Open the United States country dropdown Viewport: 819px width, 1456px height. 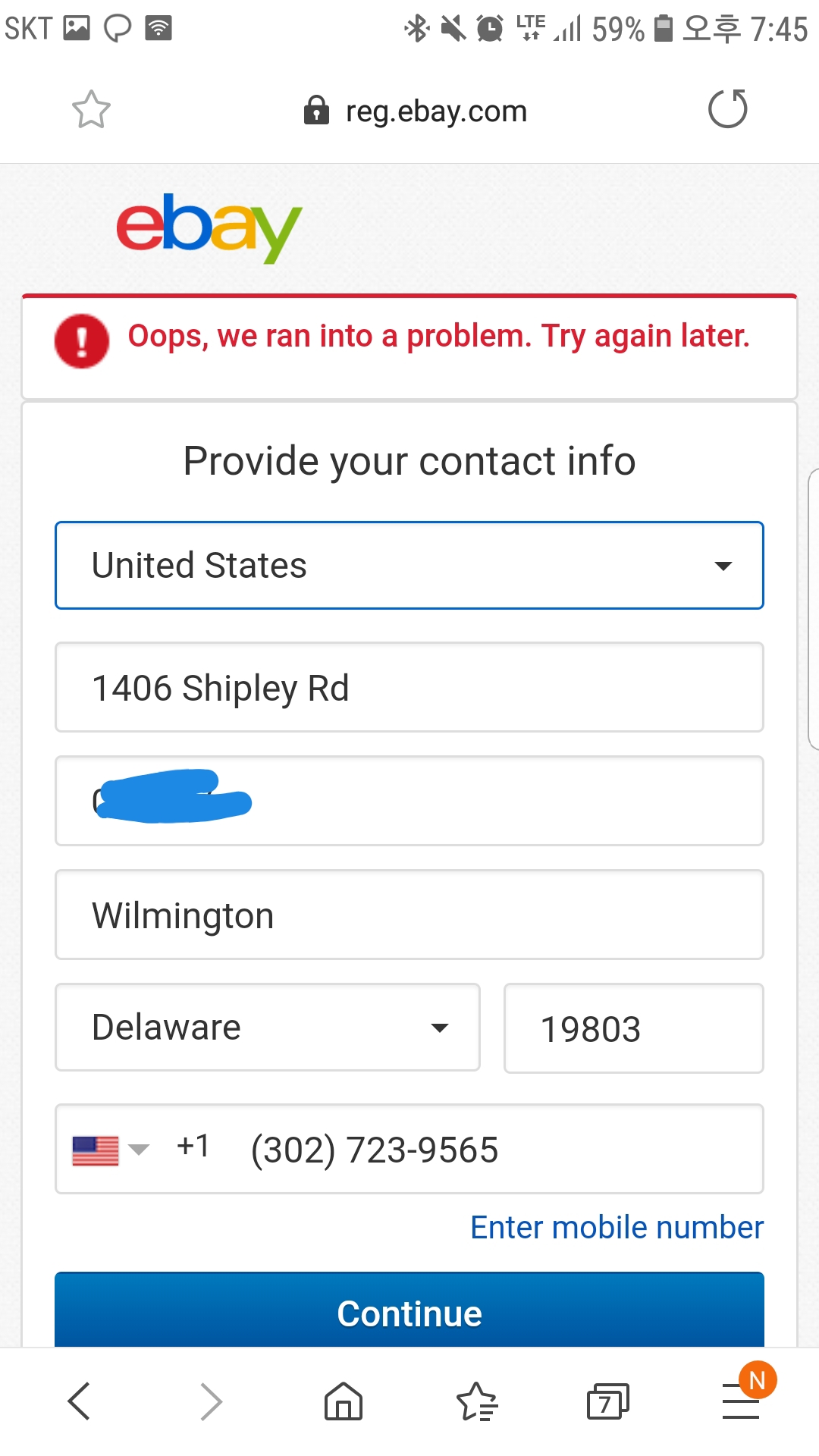[x=409, y=565]
